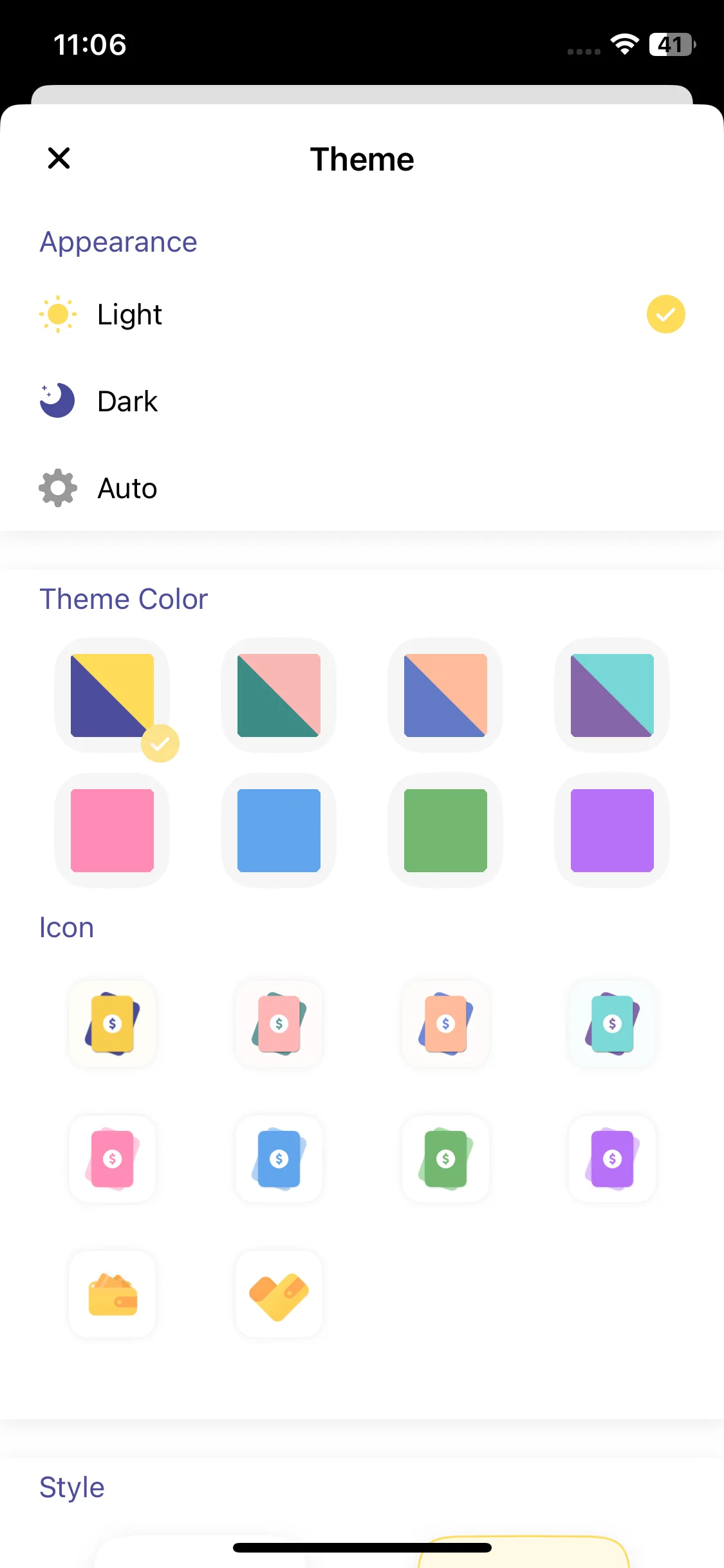Viewport: 724px width, 1568px height.
Task: Select the pink card app icon
Action: click(x=112, y=1159)
